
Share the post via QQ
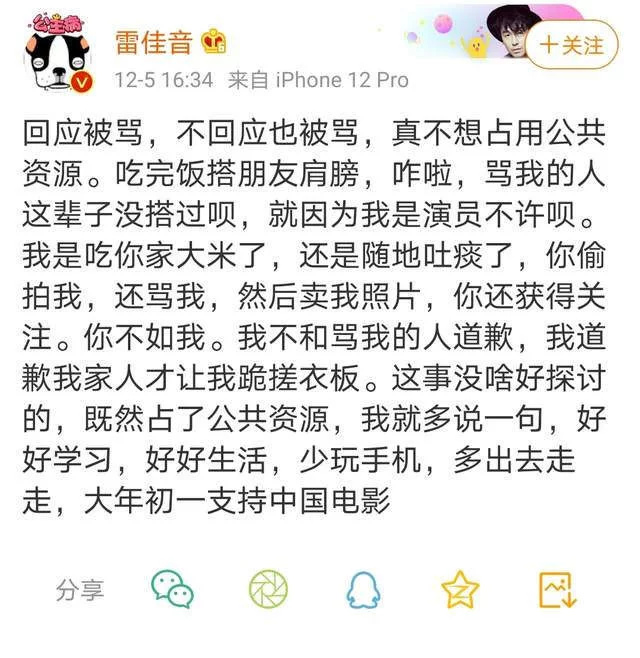point(364,589)
